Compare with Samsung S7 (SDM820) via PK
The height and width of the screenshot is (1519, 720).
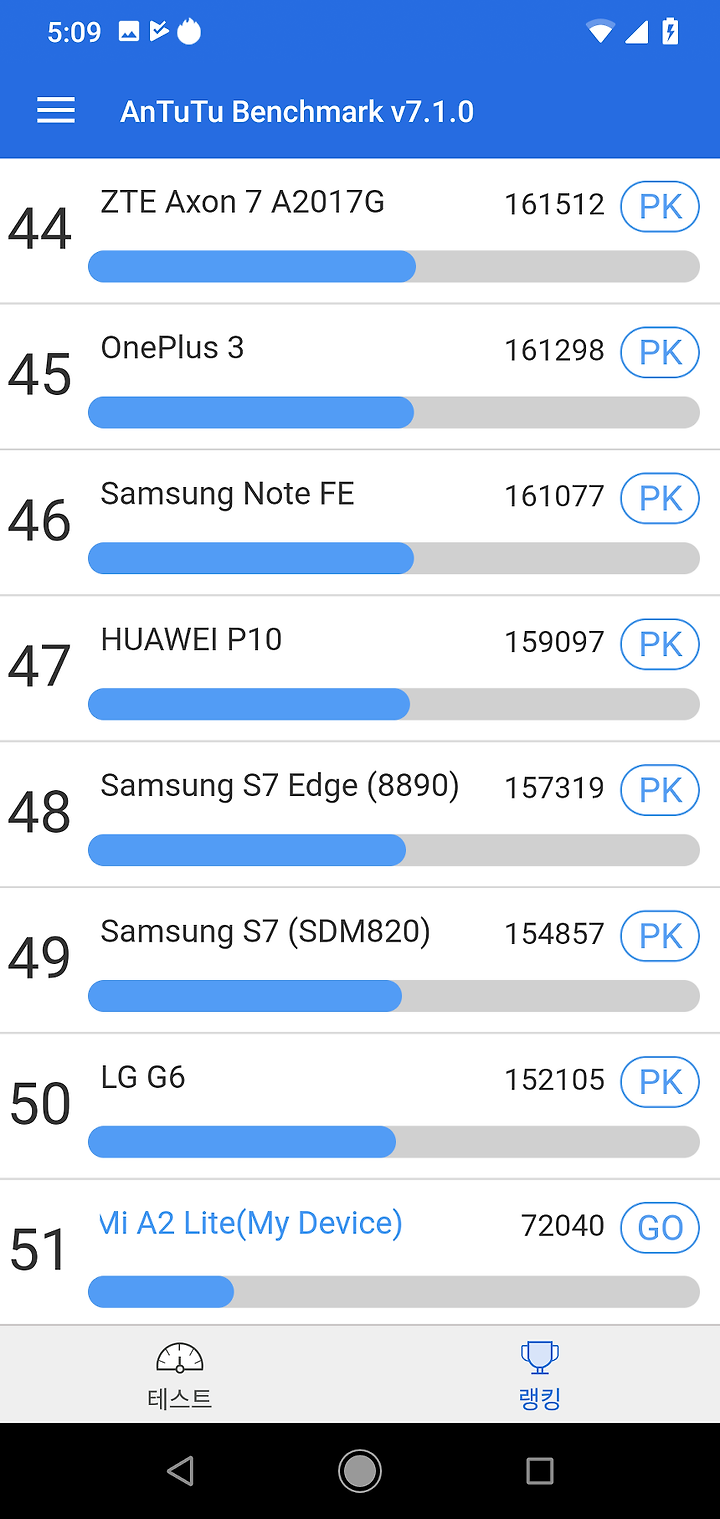coord(660,937)
